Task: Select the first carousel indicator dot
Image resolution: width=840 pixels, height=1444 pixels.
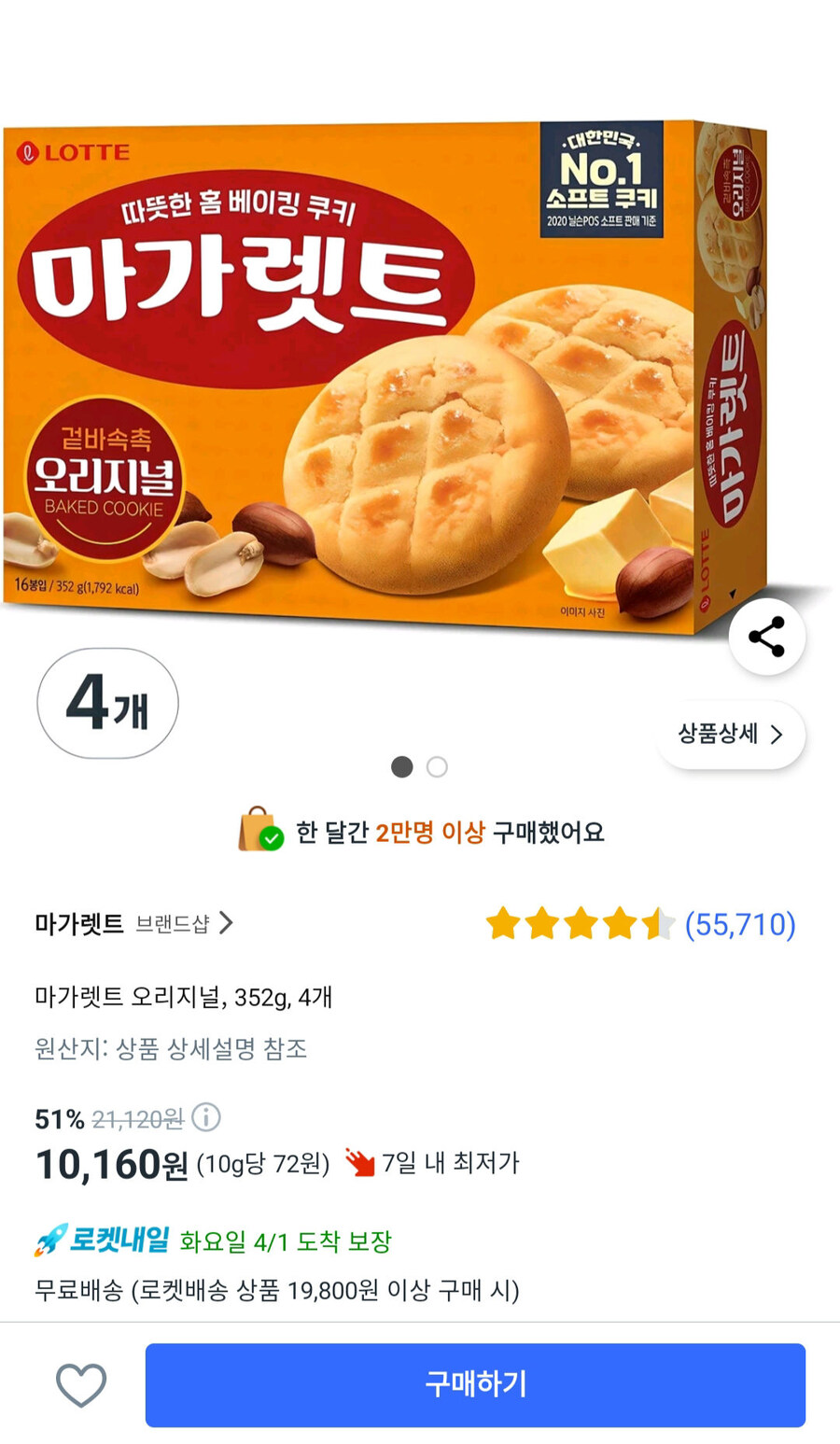Action: pyautogui.click(x=401, y=766)
